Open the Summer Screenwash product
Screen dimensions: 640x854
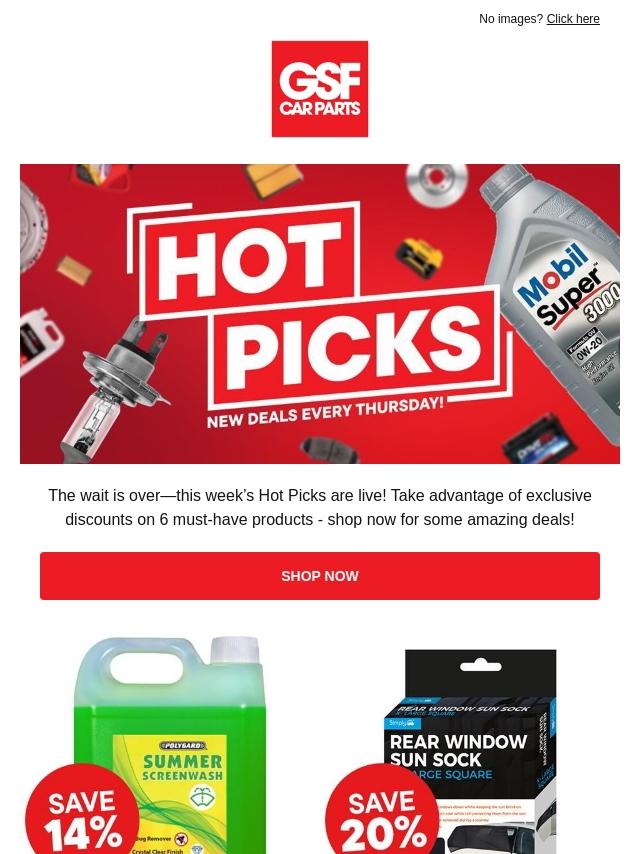pyautogui.click(x=170, y=745)
